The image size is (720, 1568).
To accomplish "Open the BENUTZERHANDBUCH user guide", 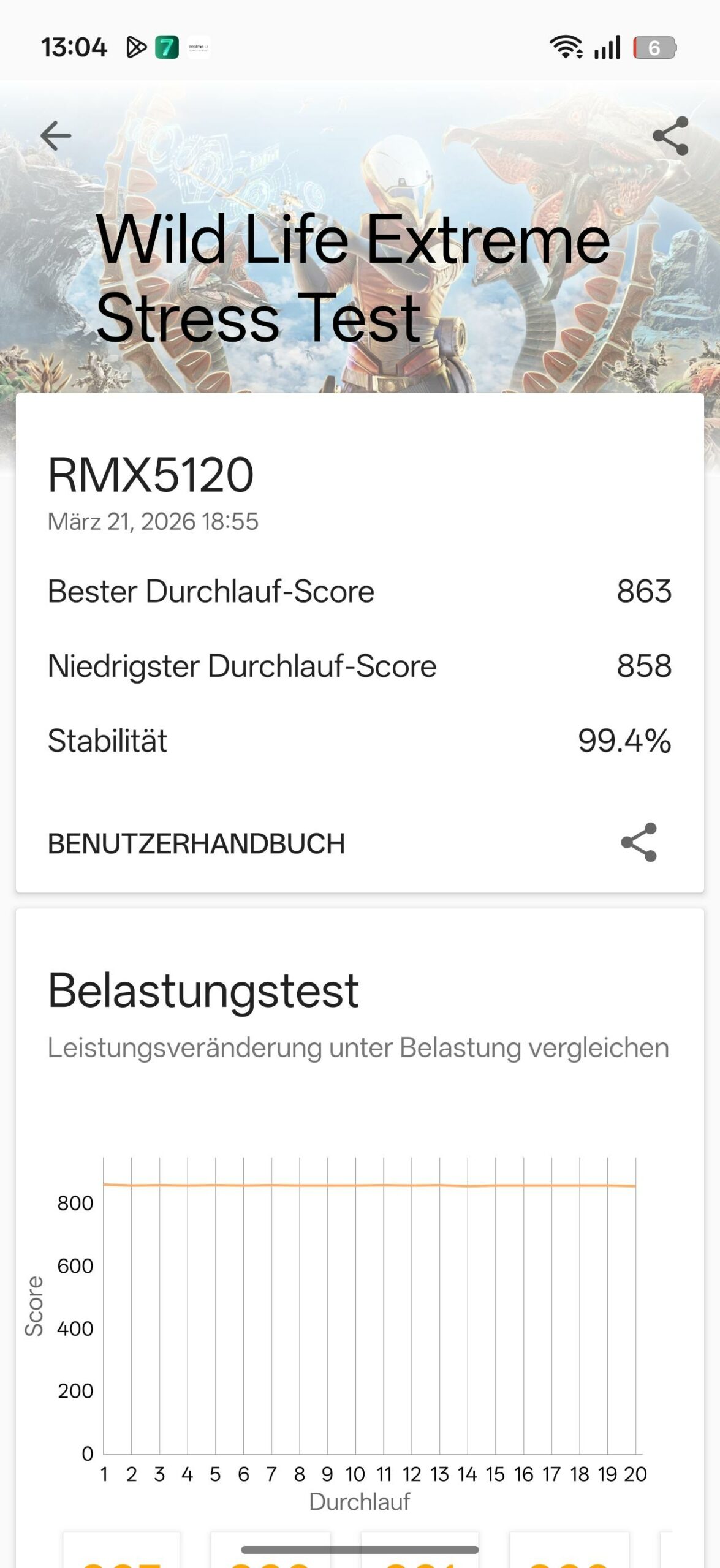I will [196, 843].
